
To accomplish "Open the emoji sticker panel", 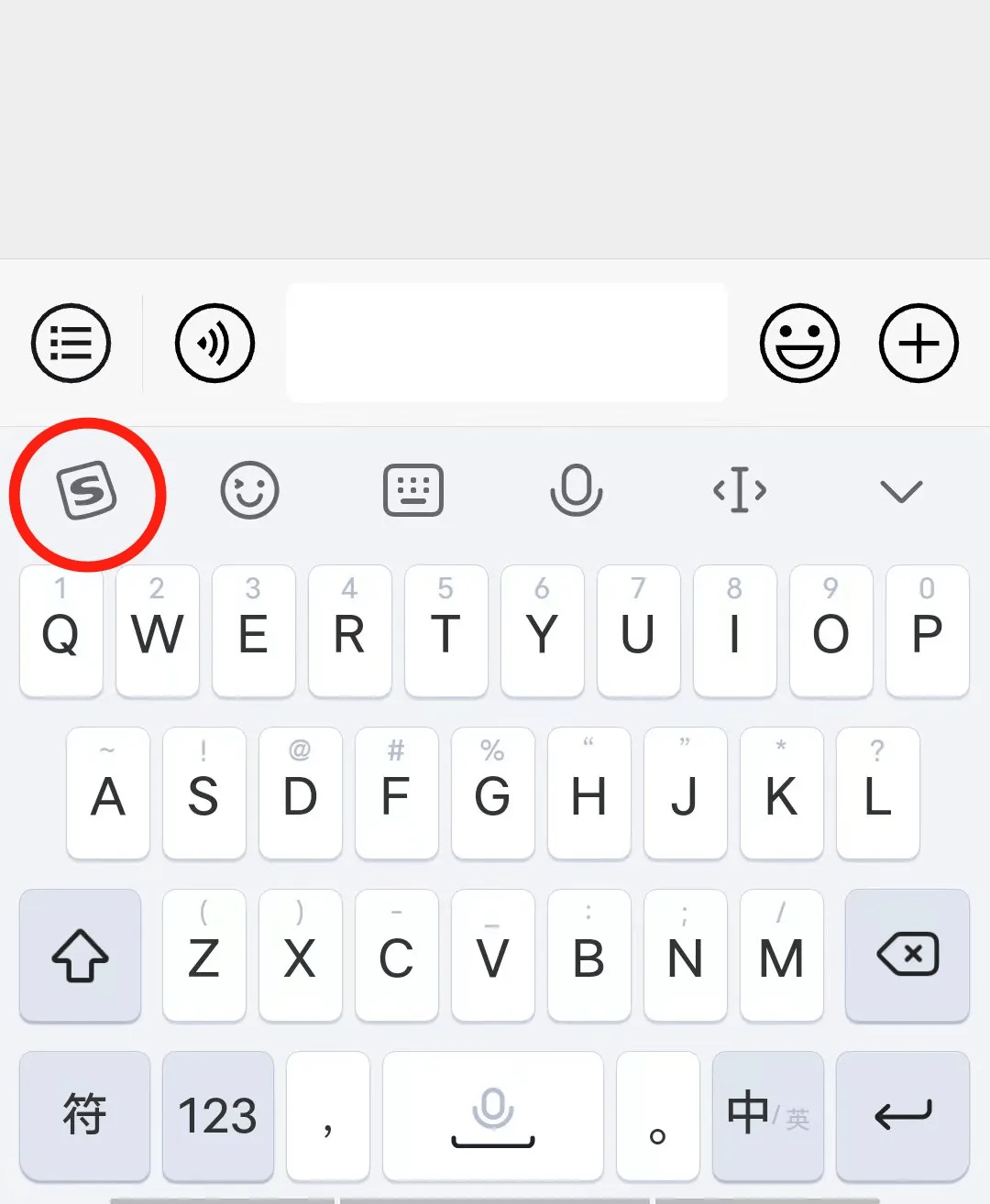I will click(x=799, y=344).
